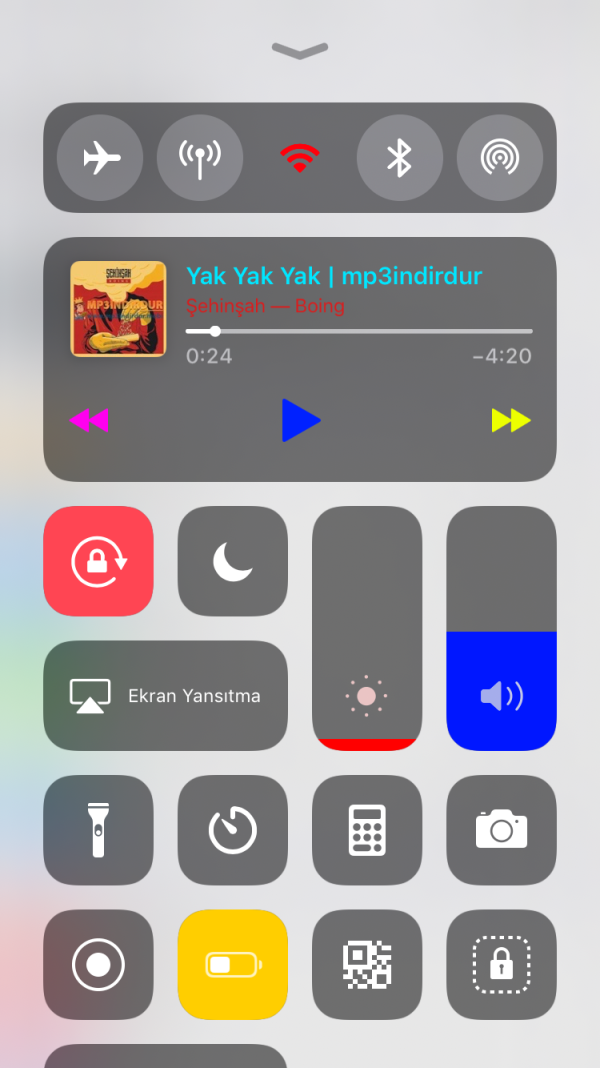Open the calculator
Viewport: 600px width, 1068px height.
click(367, 829)
